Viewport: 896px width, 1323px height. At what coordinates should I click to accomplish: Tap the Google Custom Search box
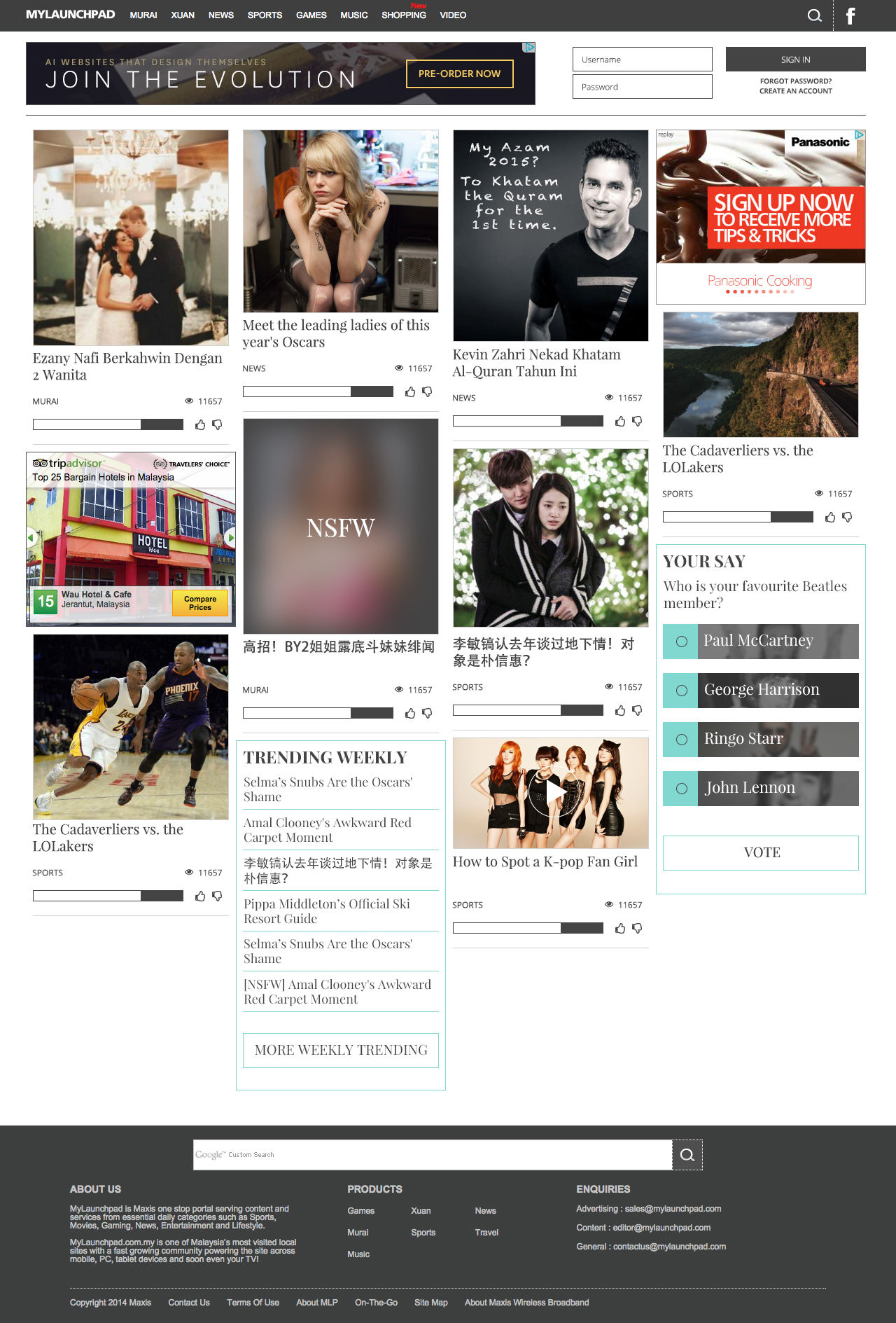[x=433, y=1155]
